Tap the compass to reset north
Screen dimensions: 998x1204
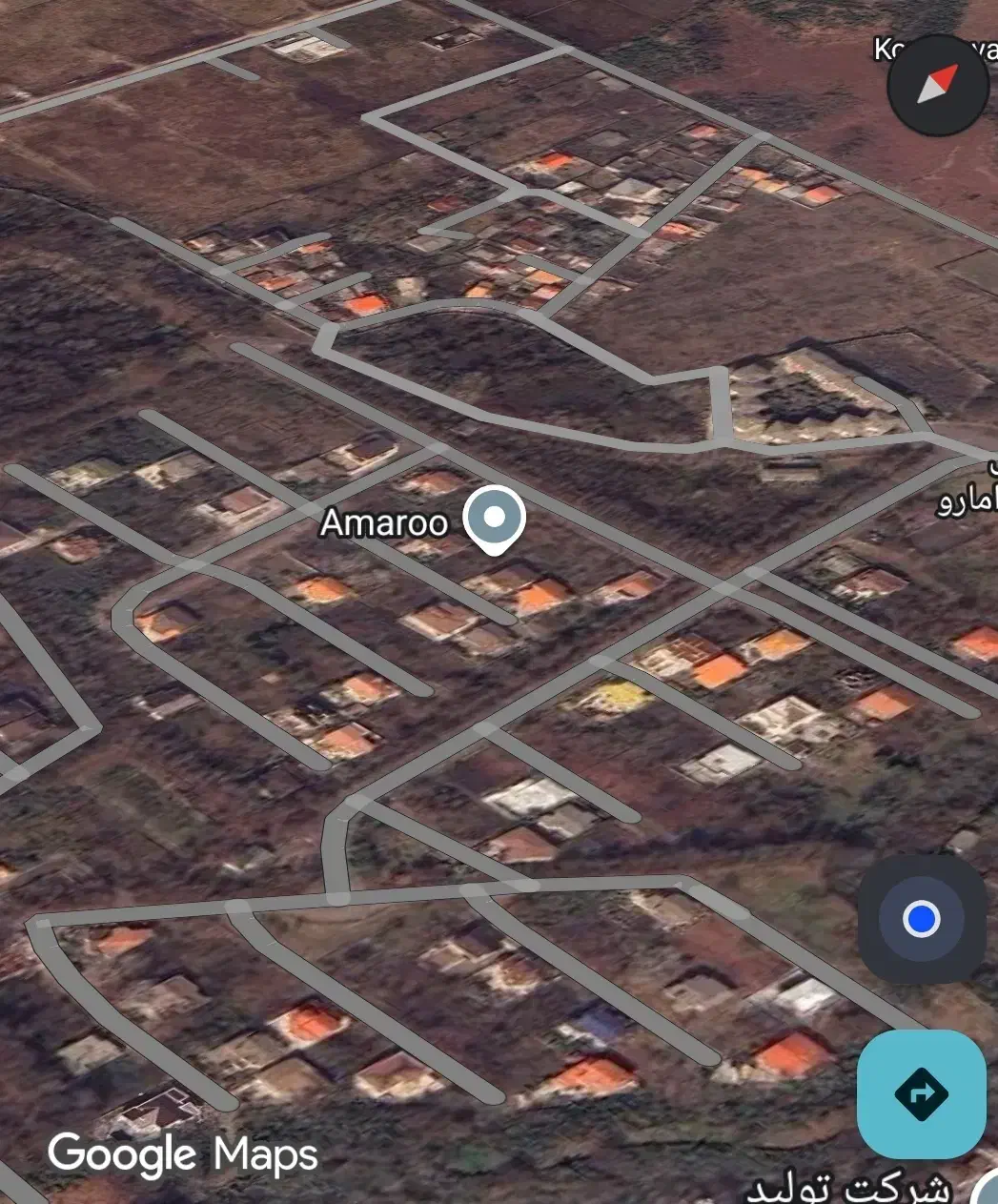(937, 86)
